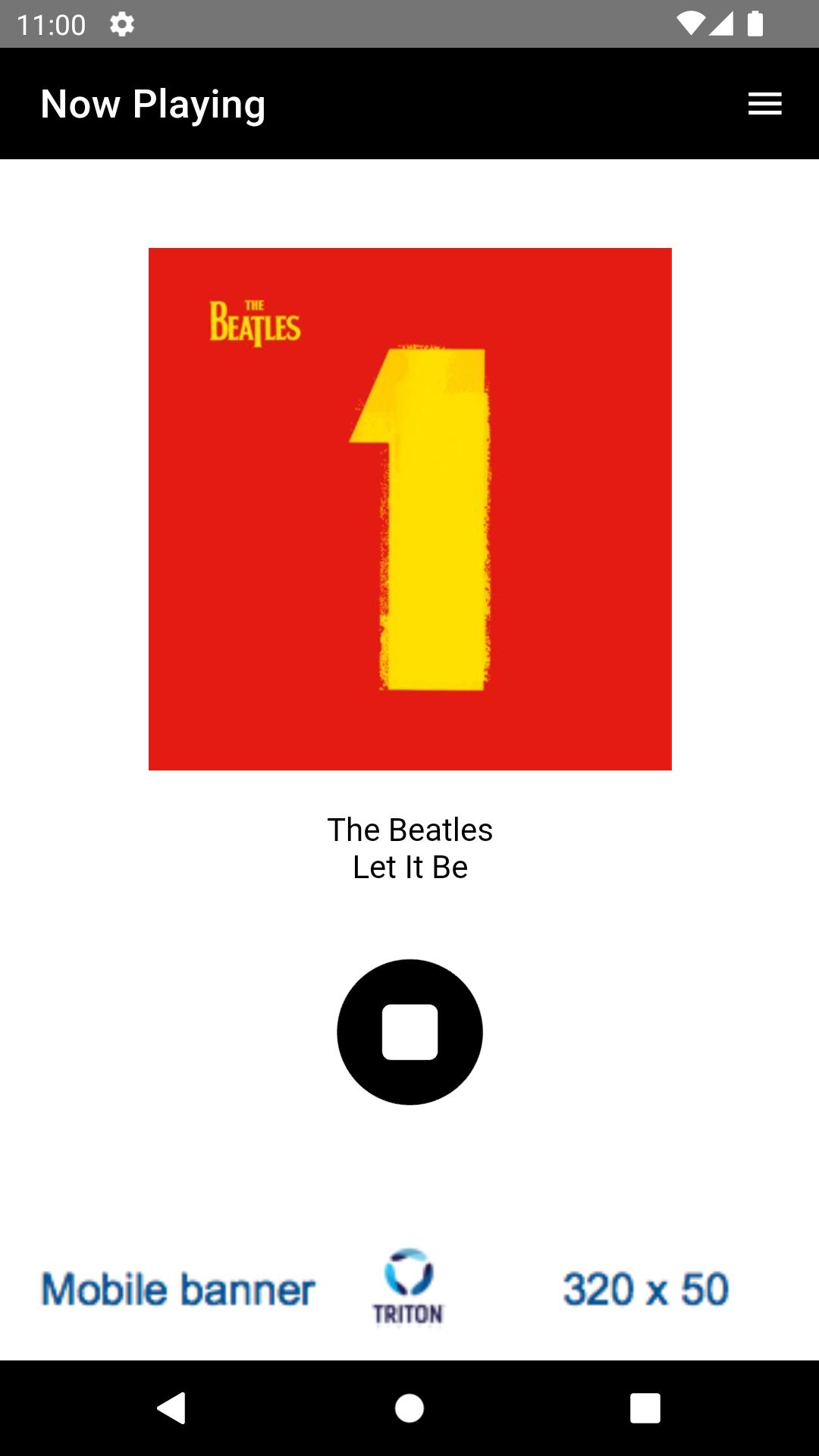This screenshot has height=1456, width=819.
Task: Open the hamburger menu
Action: coord(764,104)
